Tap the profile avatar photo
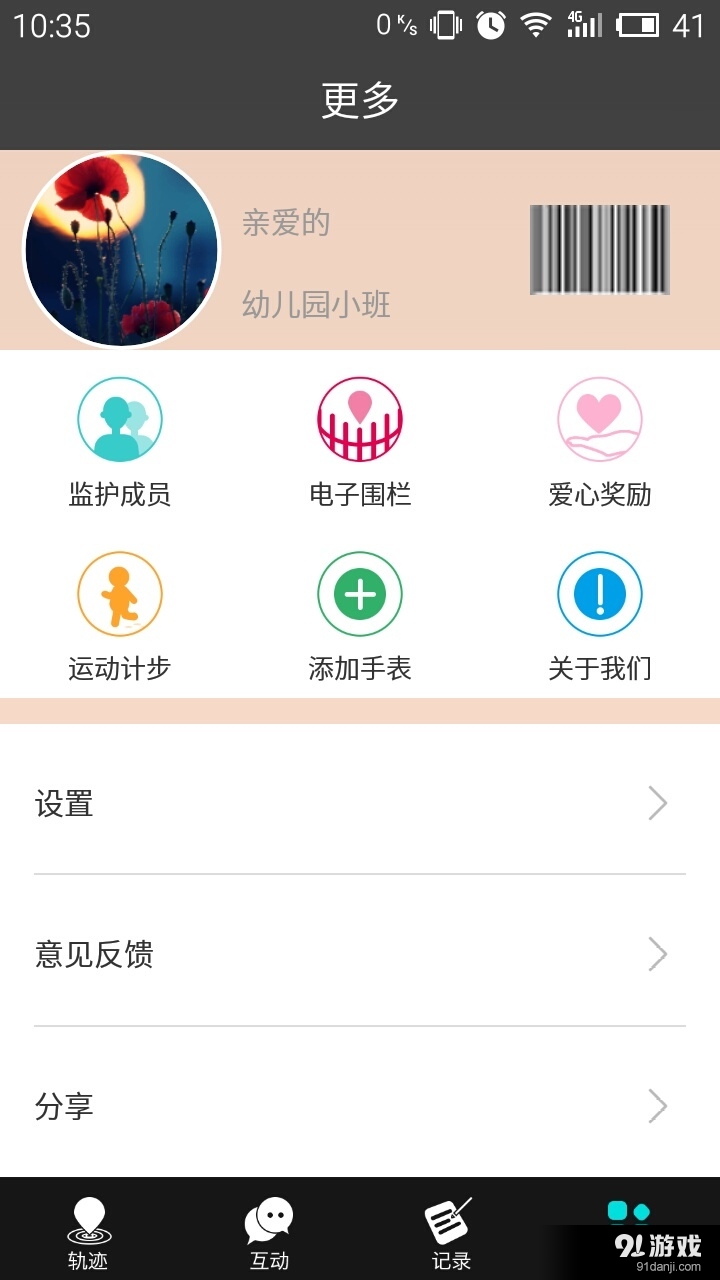720x1280 pixels. (x=122, y=248)
